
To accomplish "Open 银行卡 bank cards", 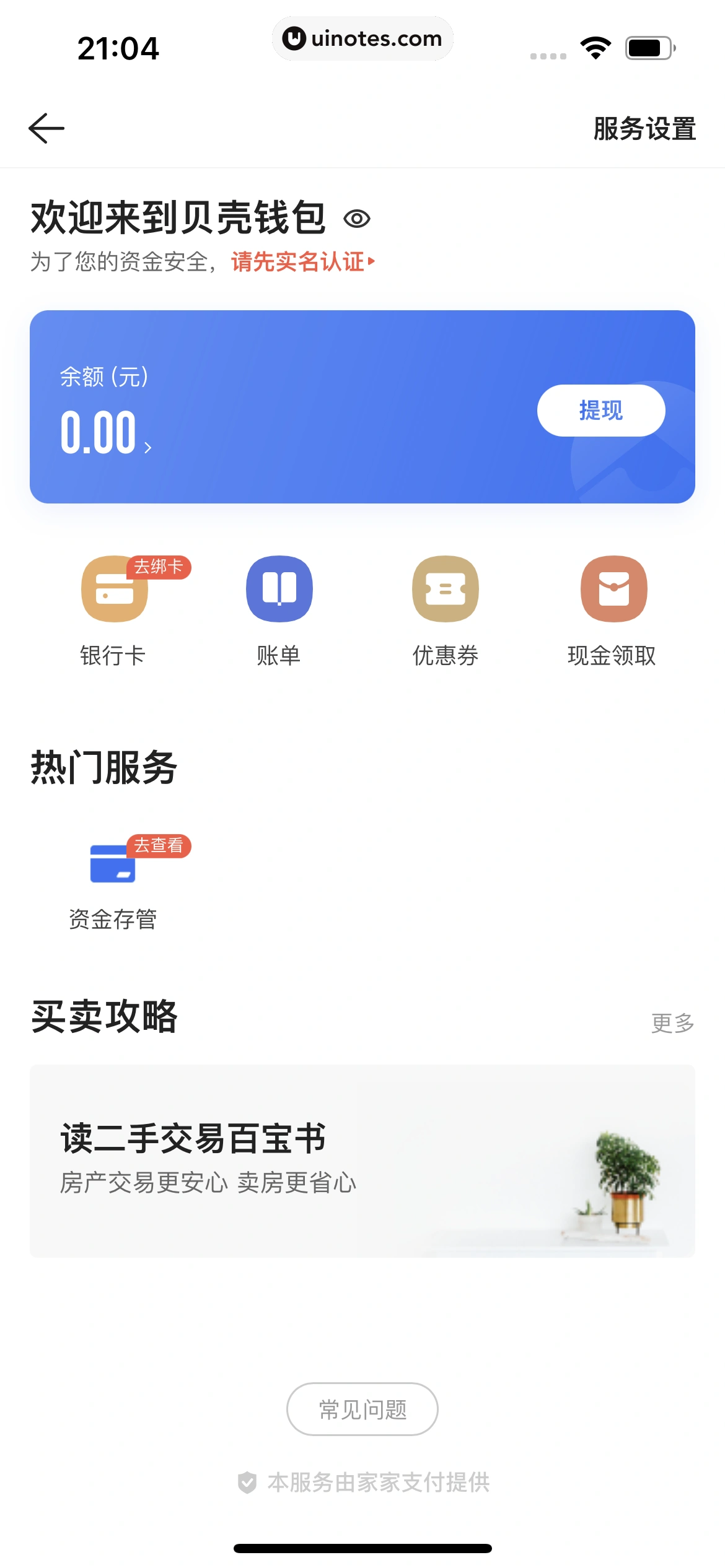I will tap(114, 610).
